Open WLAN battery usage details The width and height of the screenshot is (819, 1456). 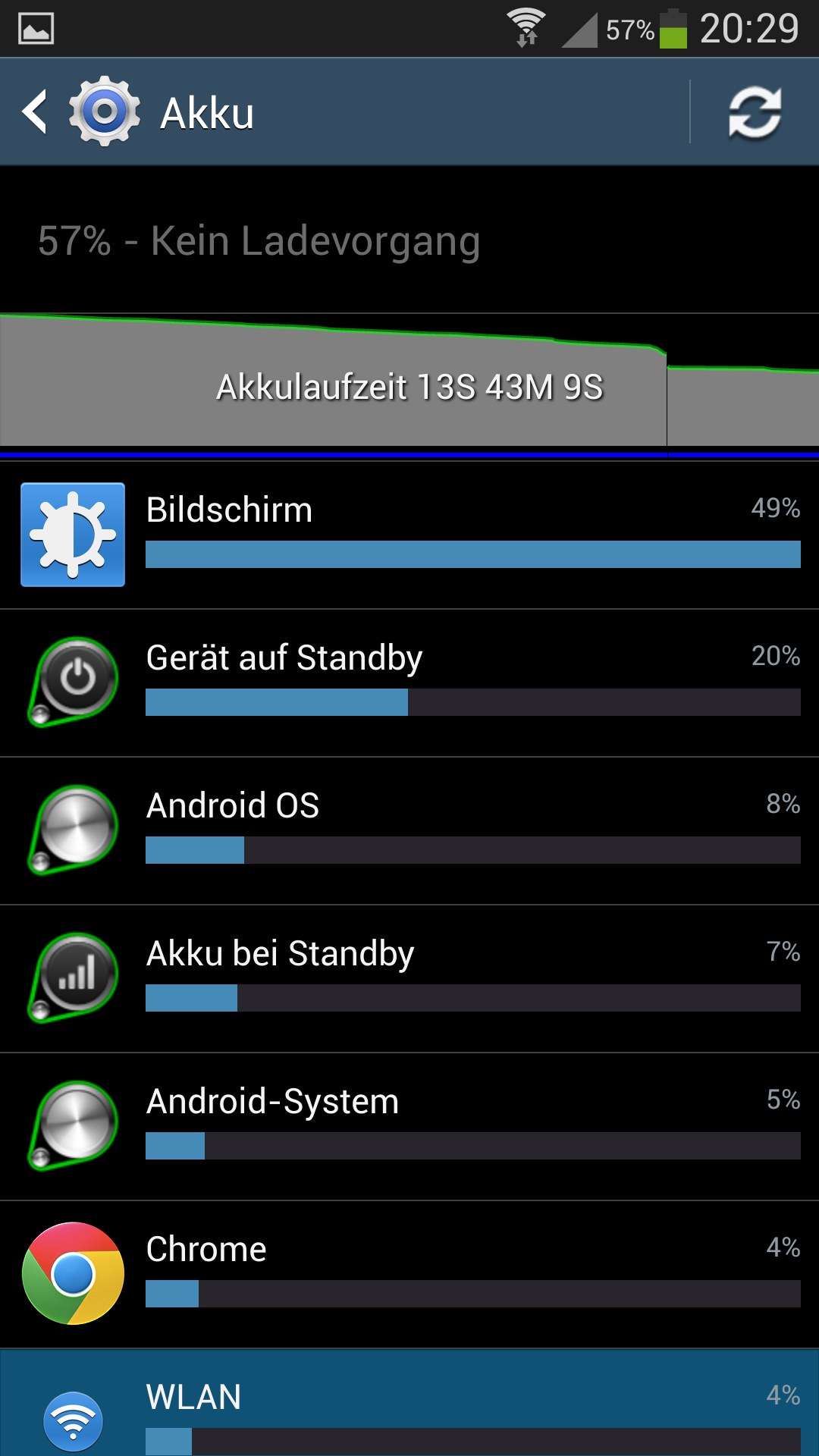tap(409, 1403)
